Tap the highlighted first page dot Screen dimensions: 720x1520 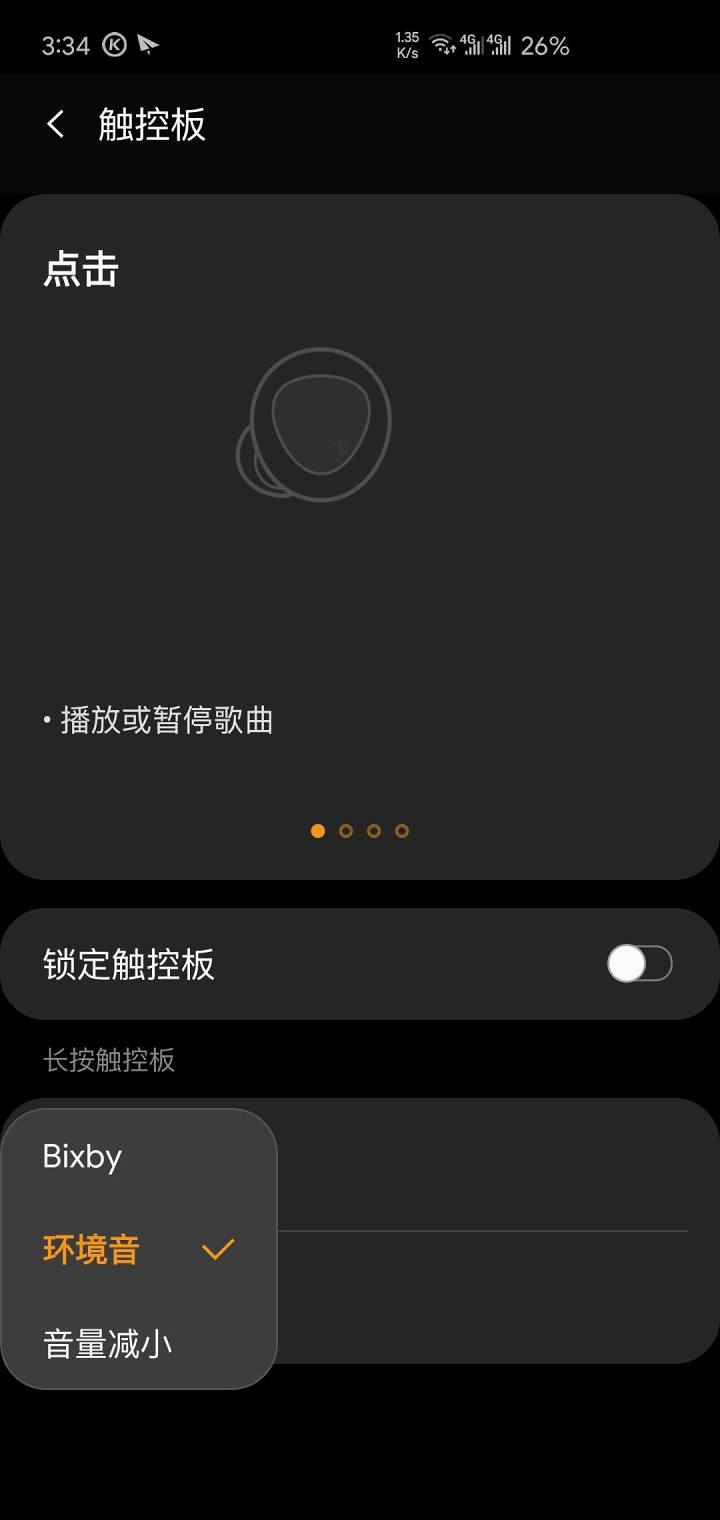click(x=318, y=830)
